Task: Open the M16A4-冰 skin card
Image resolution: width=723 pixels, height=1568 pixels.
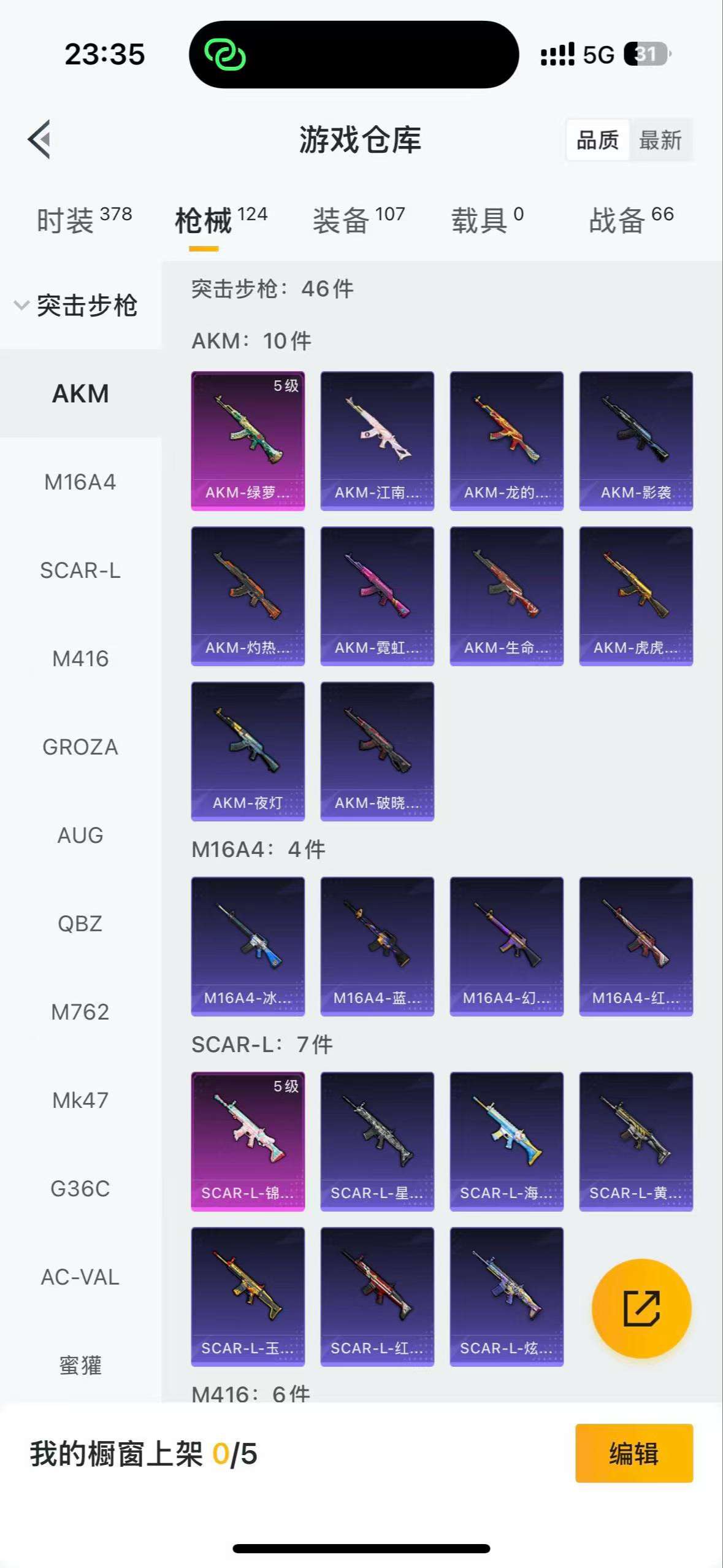Action: point(248,946)
